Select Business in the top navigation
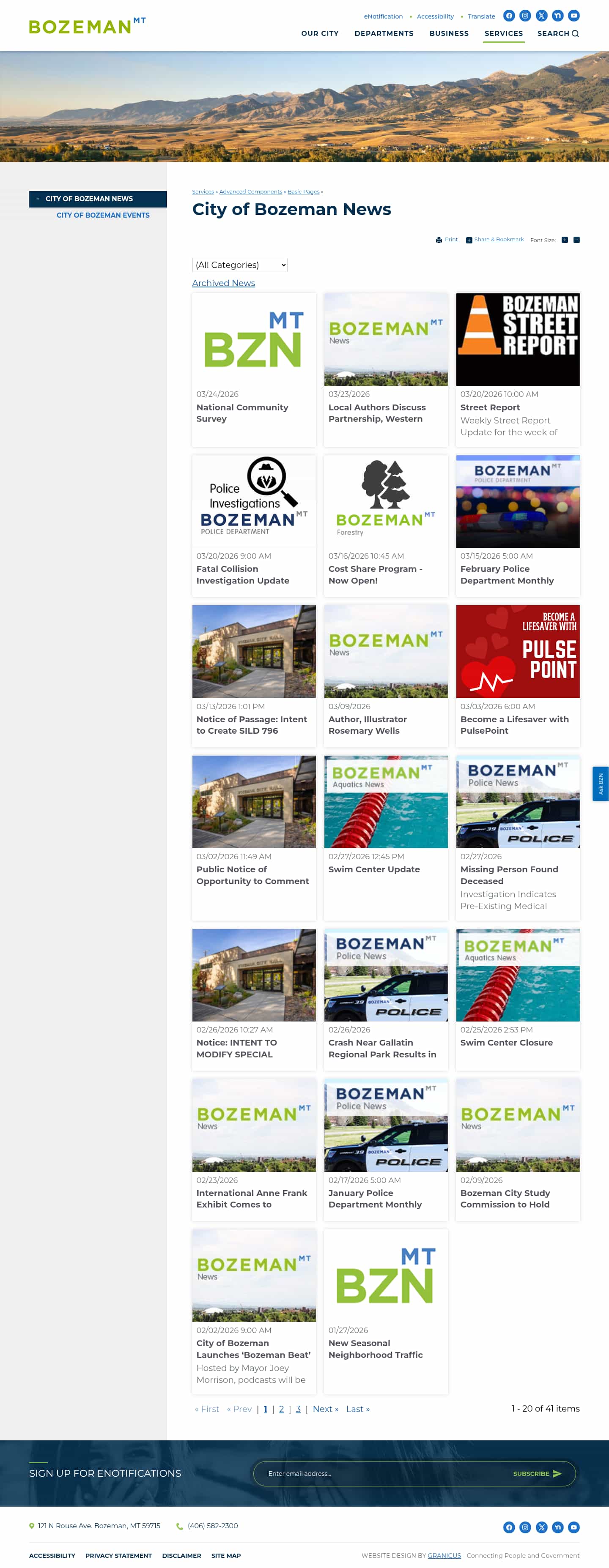 (x=449, y=33)
